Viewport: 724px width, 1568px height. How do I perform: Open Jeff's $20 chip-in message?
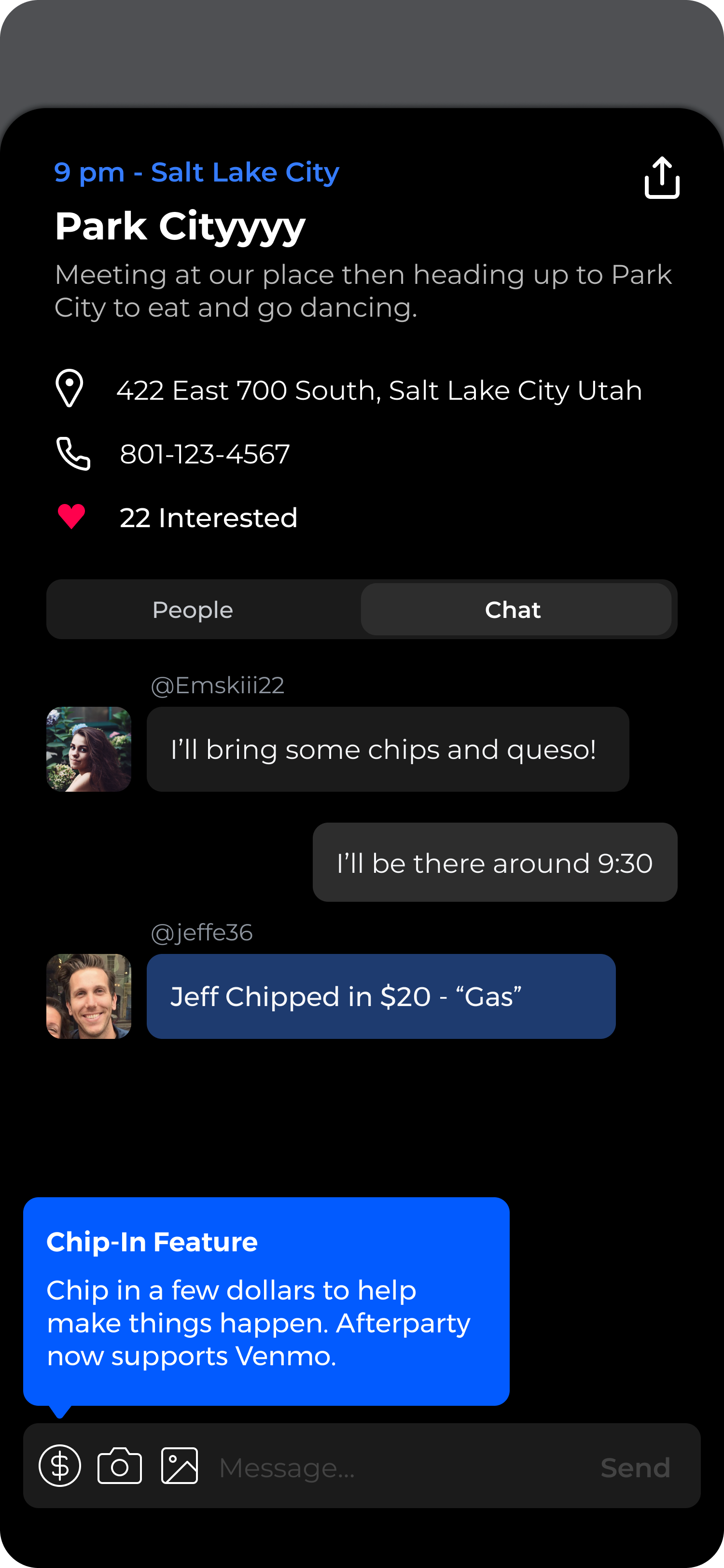381,996
